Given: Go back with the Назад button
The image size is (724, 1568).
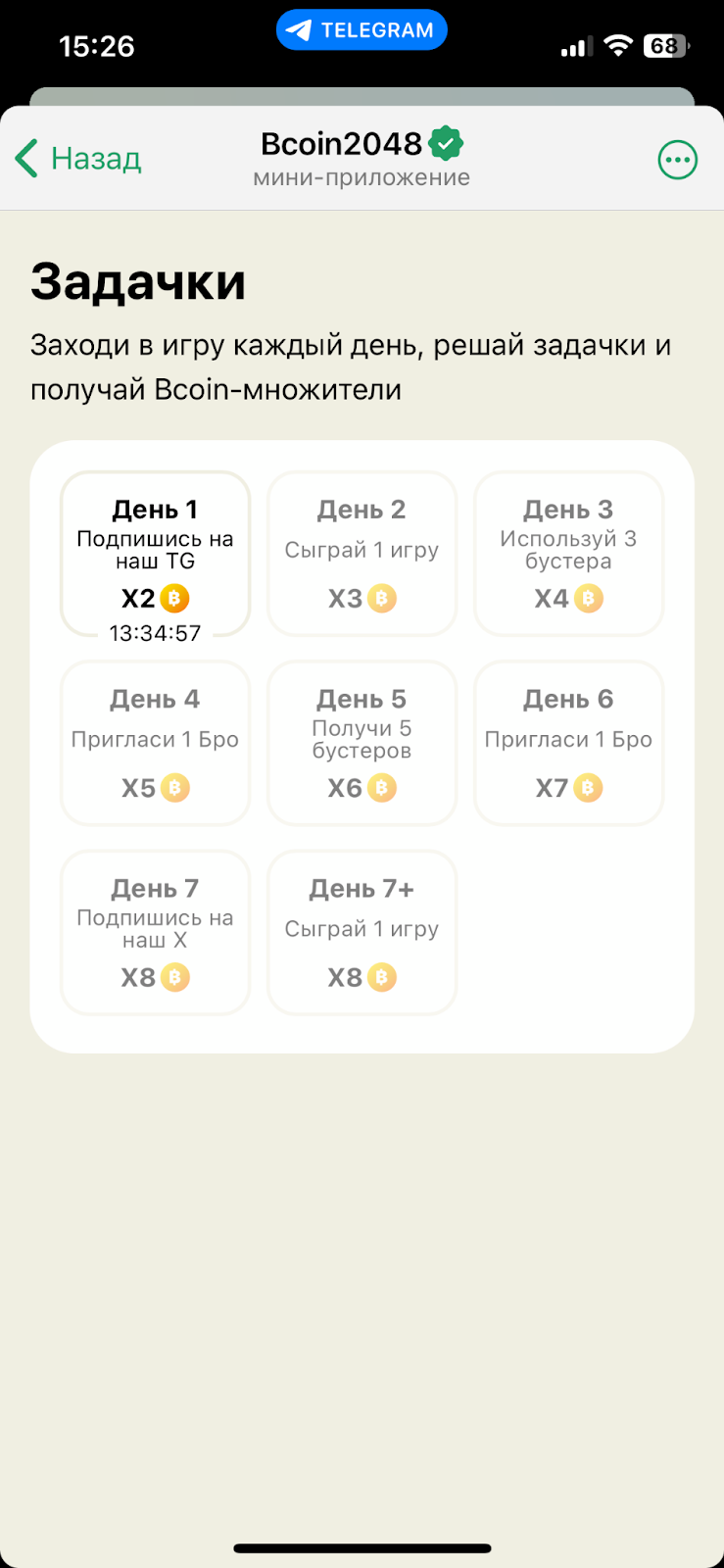Looking at the screenshot, I should click(x=78, y=159).
